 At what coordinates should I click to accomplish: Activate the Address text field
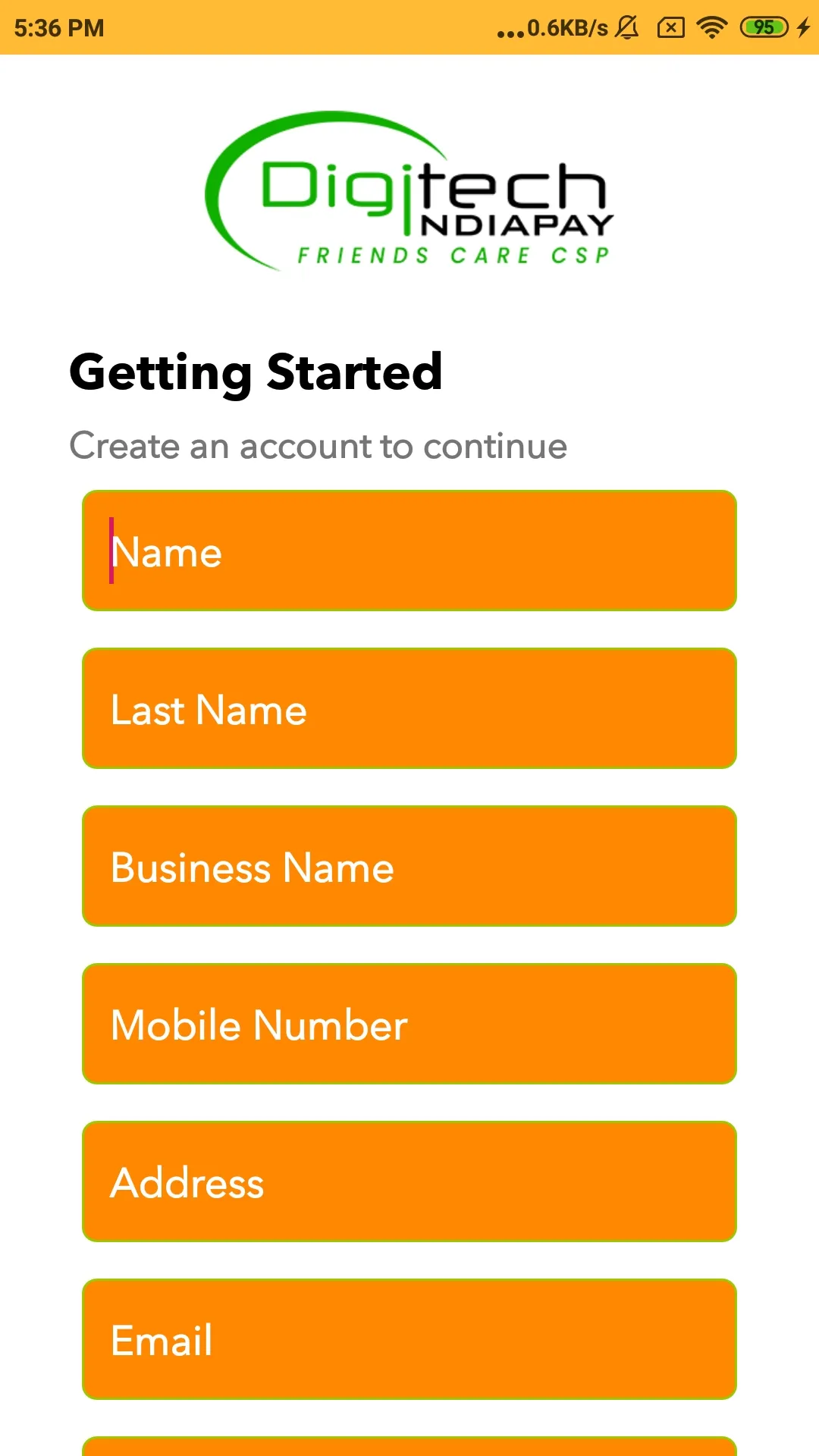pos(409,1181)
